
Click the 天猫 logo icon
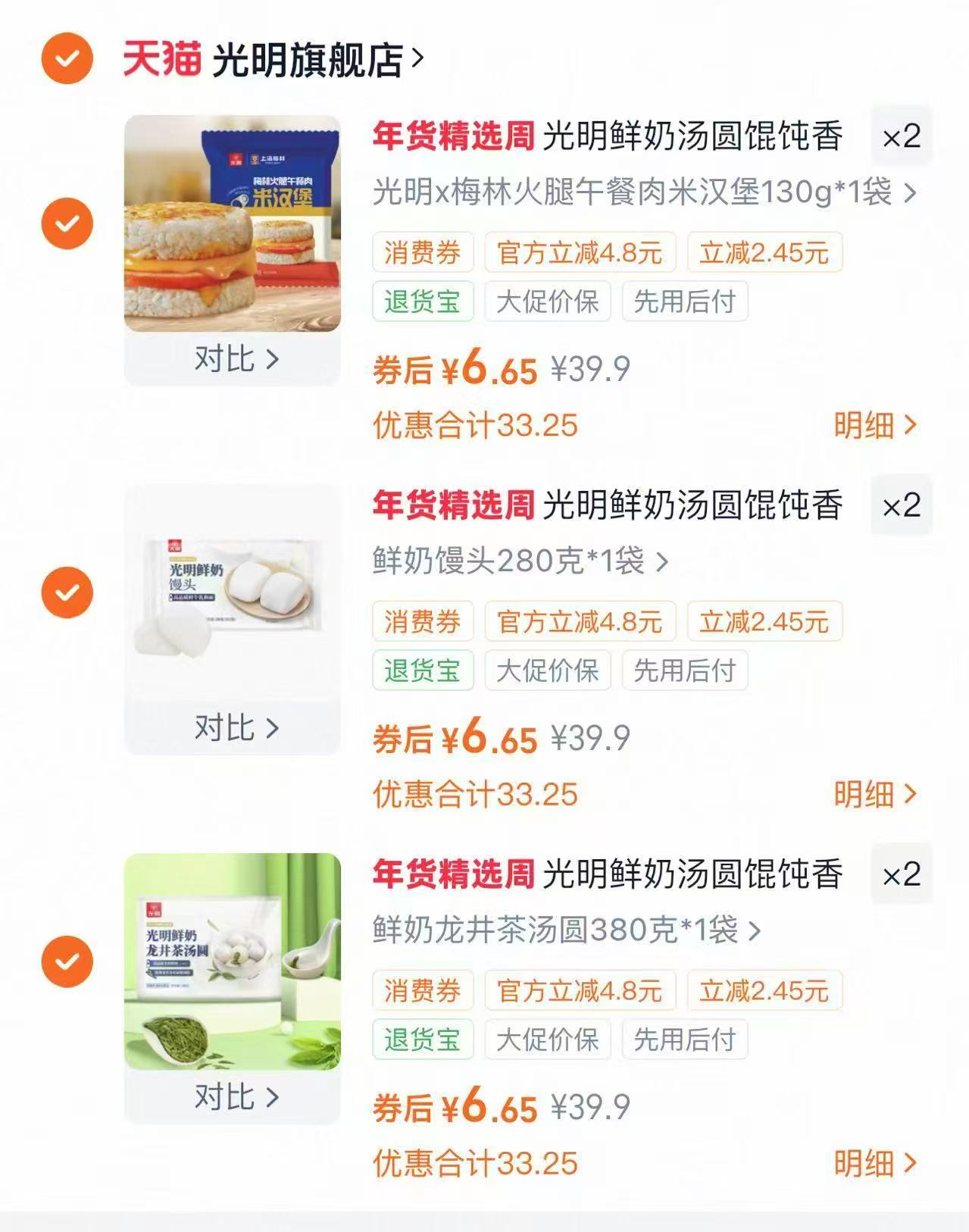pos(163,58)
